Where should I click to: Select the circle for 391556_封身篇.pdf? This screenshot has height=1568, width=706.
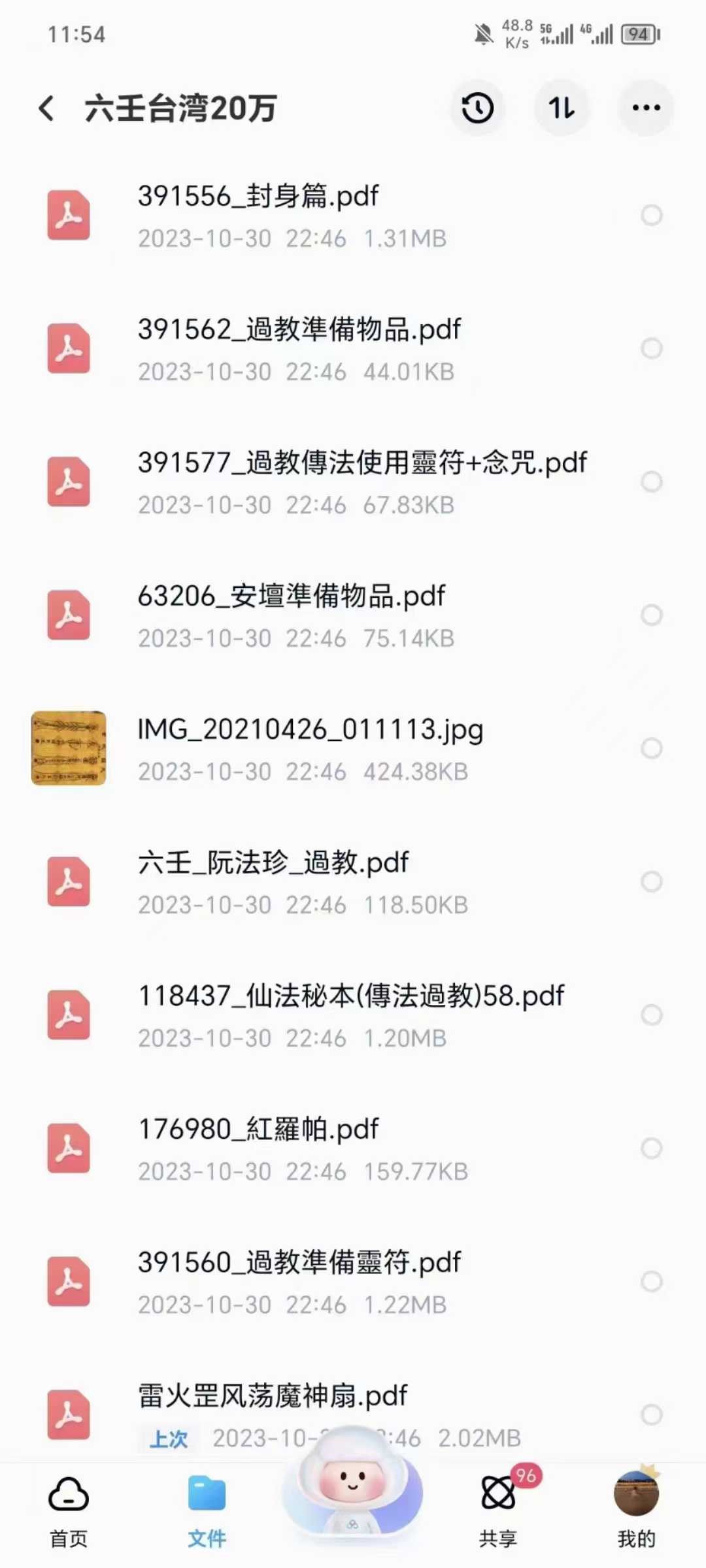click(x=651, y=215)
